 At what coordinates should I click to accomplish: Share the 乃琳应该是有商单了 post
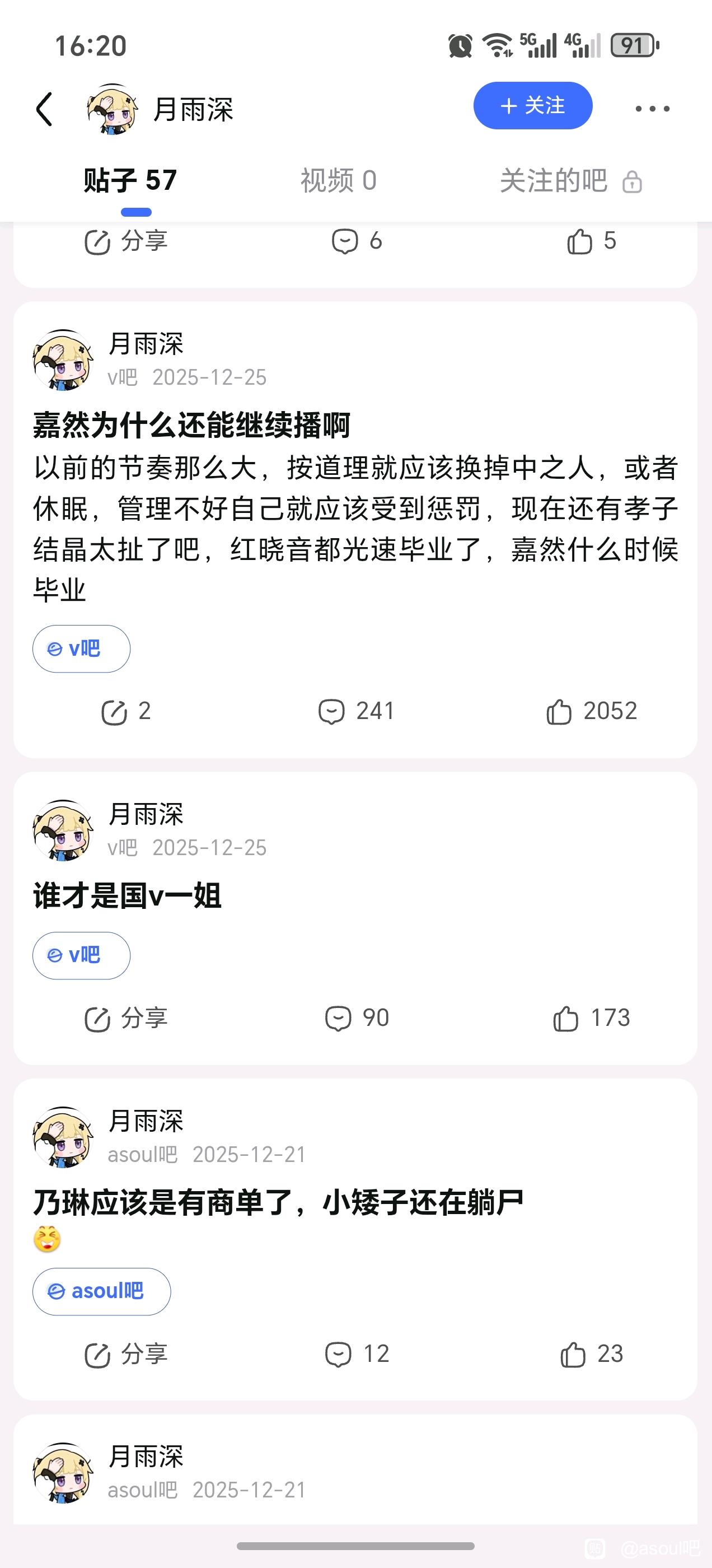tap(125, 1354)
